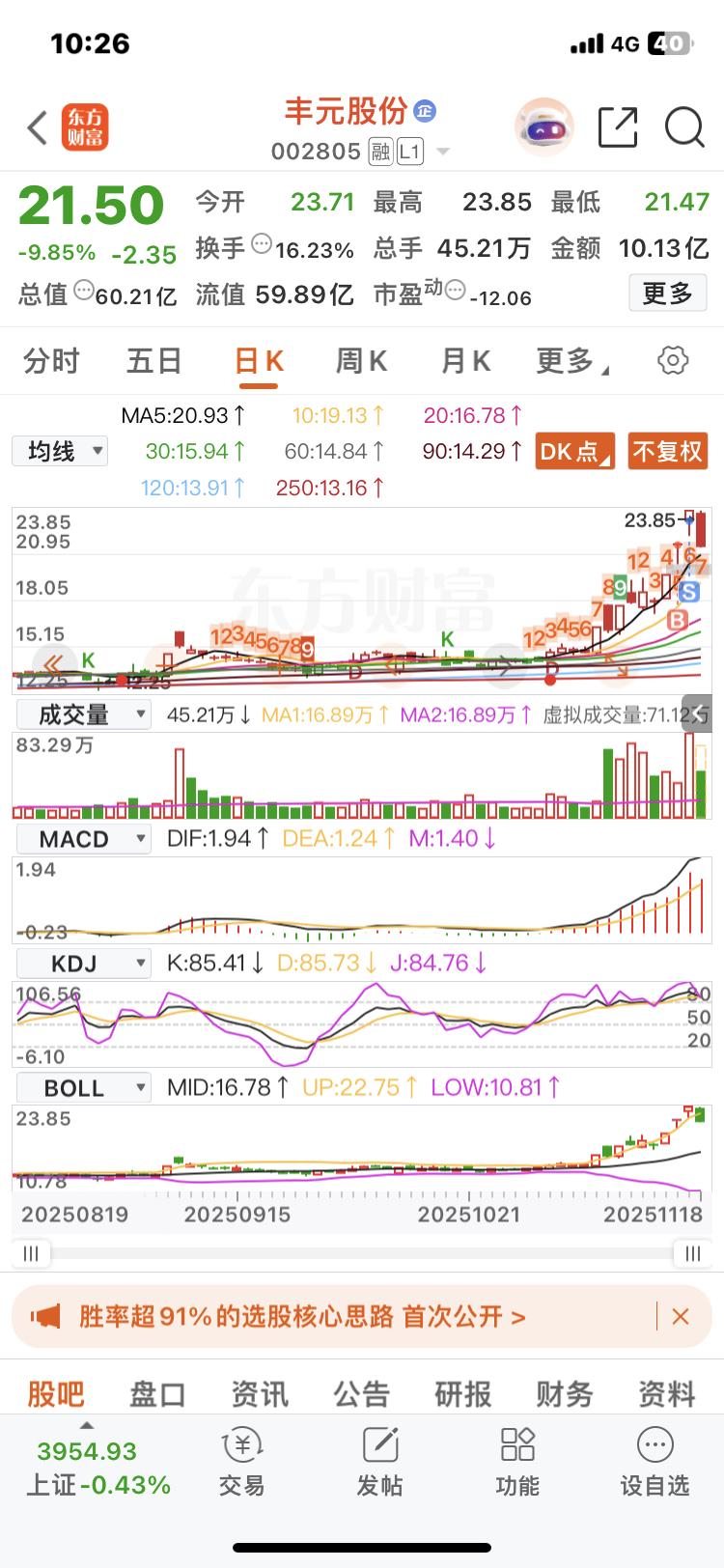Share this stock page
This screenshot has height=1568, width=724.
[x=618, y=127]
